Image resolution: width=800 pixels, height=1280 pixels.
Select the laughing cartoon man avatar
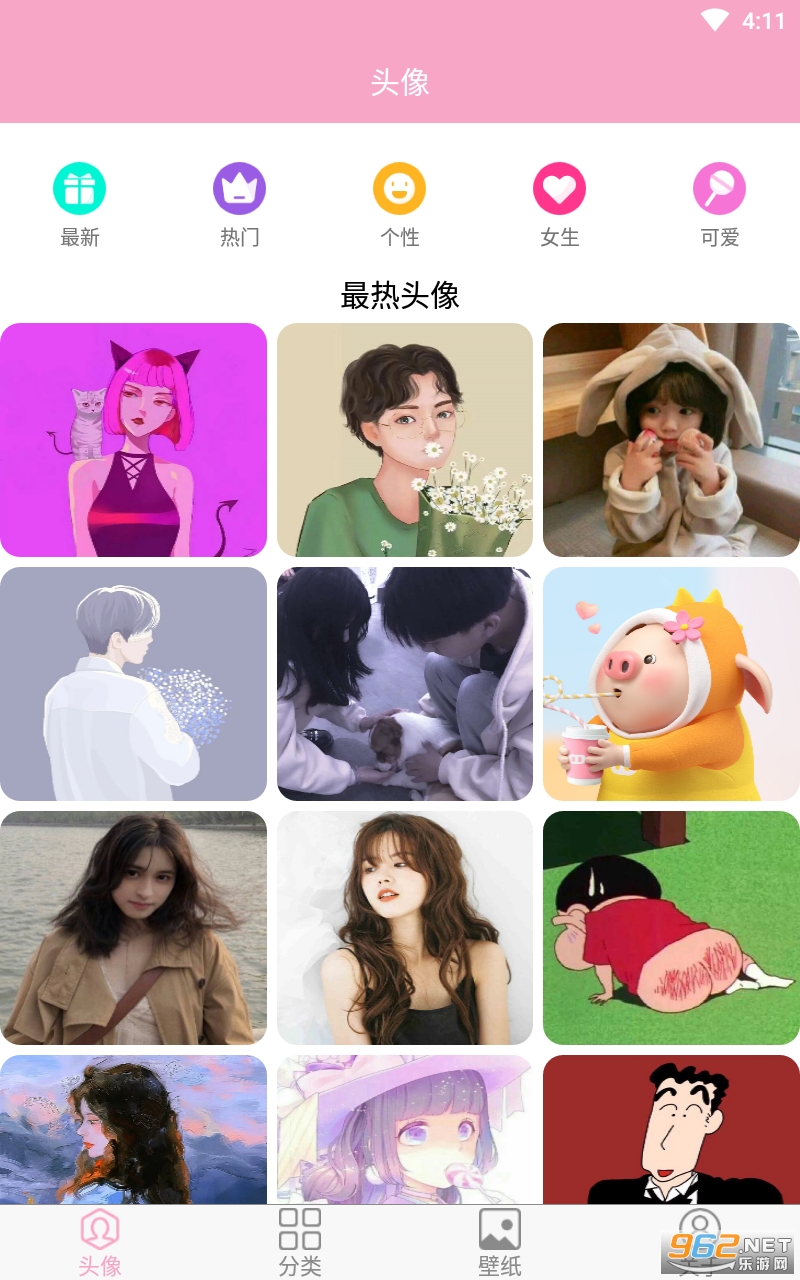[x=671, y=1130]
